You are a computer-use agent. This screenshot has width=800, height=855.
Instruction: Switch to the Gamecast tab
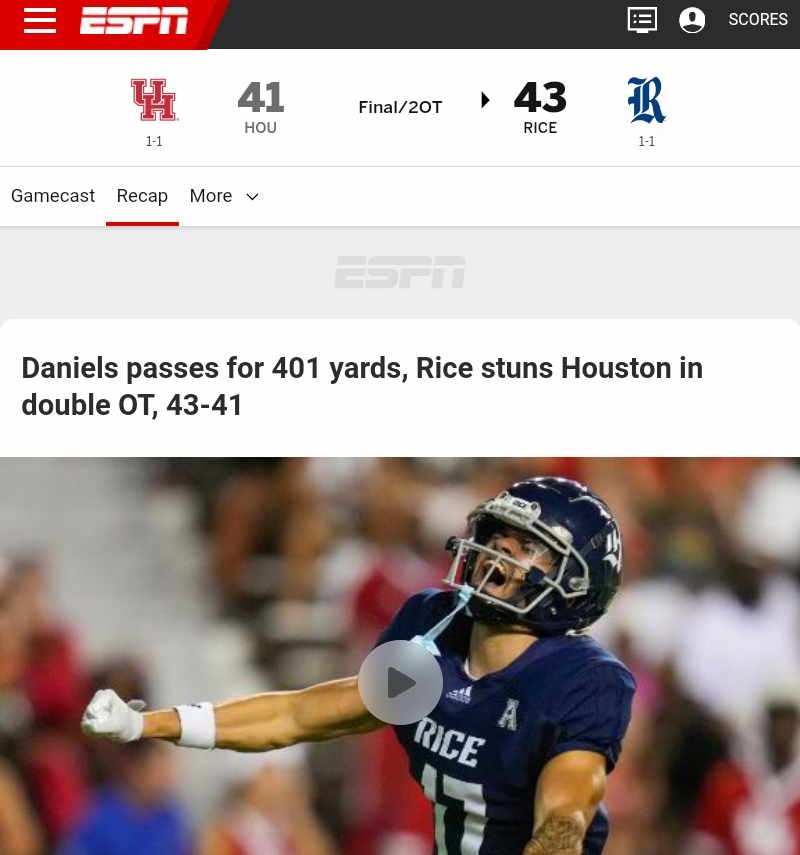point(53,196)
